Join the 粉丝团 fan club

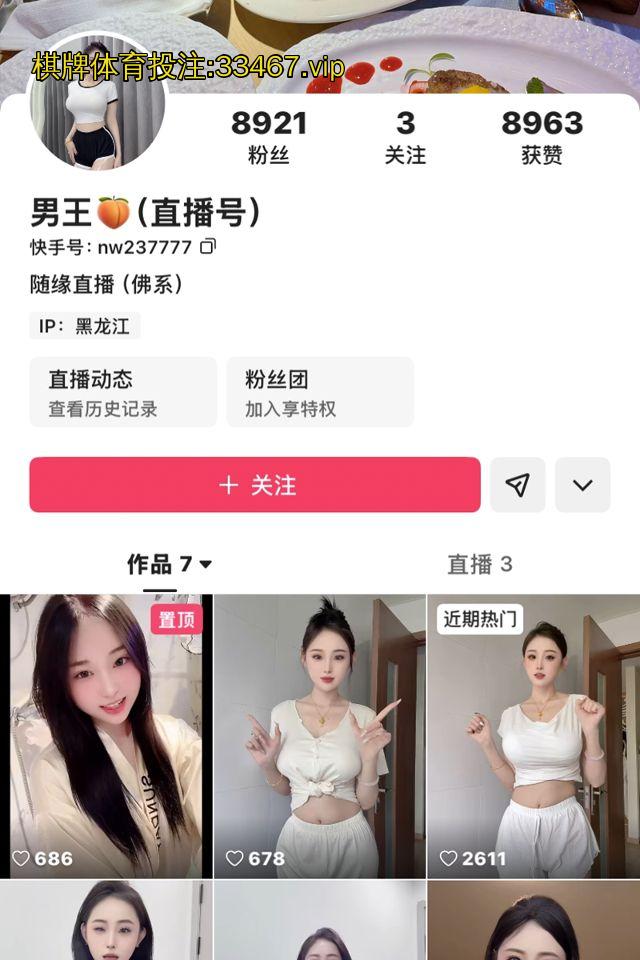click(319, 392)
